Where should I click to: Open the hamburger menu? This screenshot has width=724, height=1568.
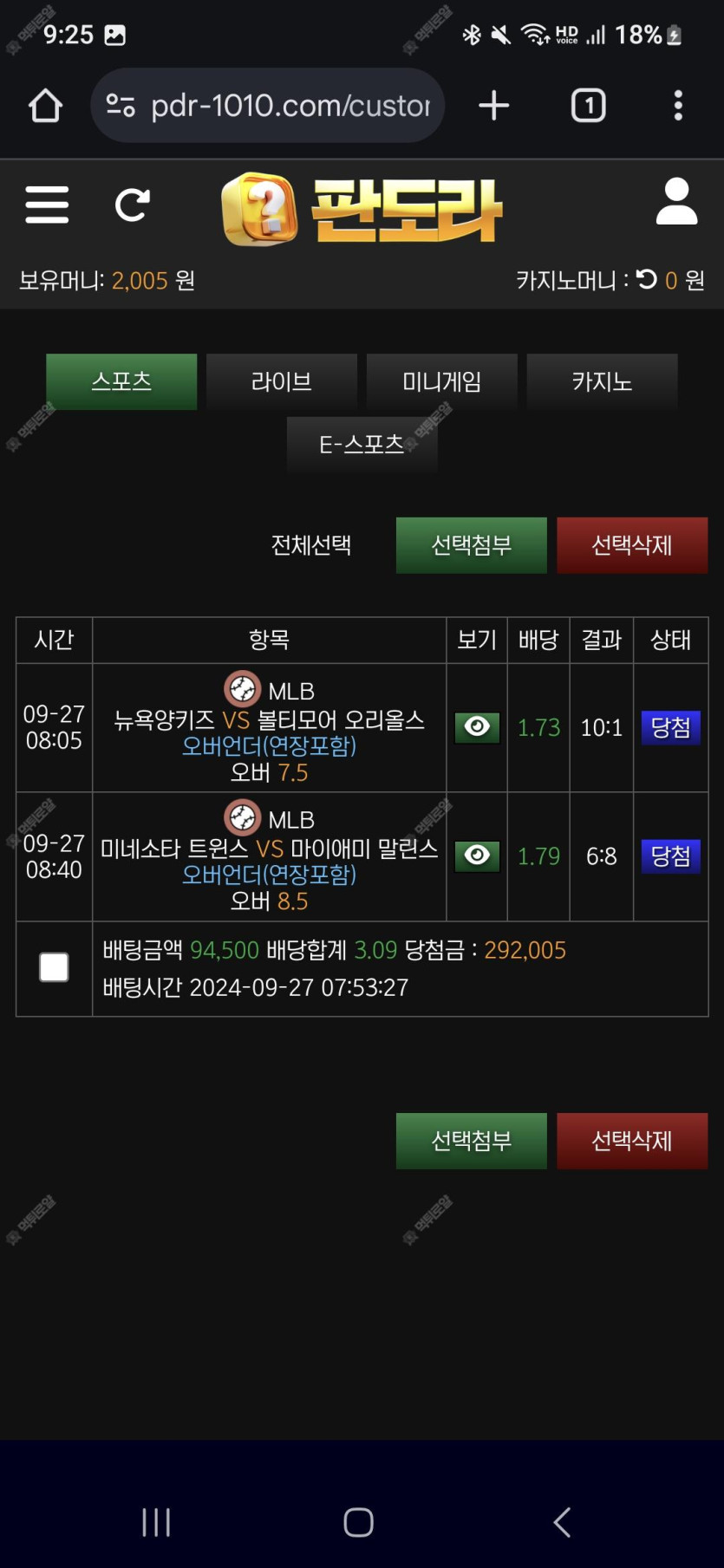coord(47,205)
